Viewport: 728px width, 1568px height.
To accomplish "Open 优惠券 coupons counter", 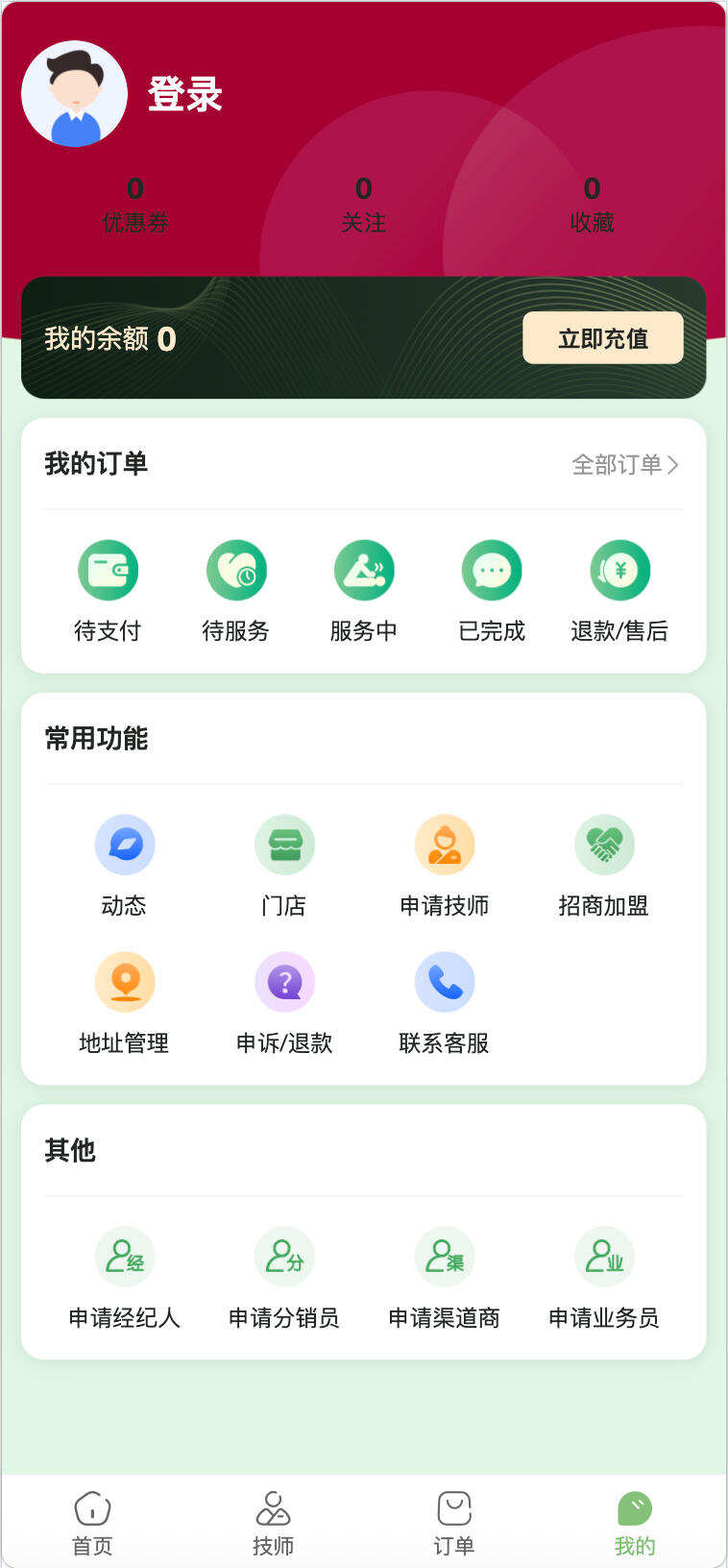I will pyautogui.click(x=133, y=205).
